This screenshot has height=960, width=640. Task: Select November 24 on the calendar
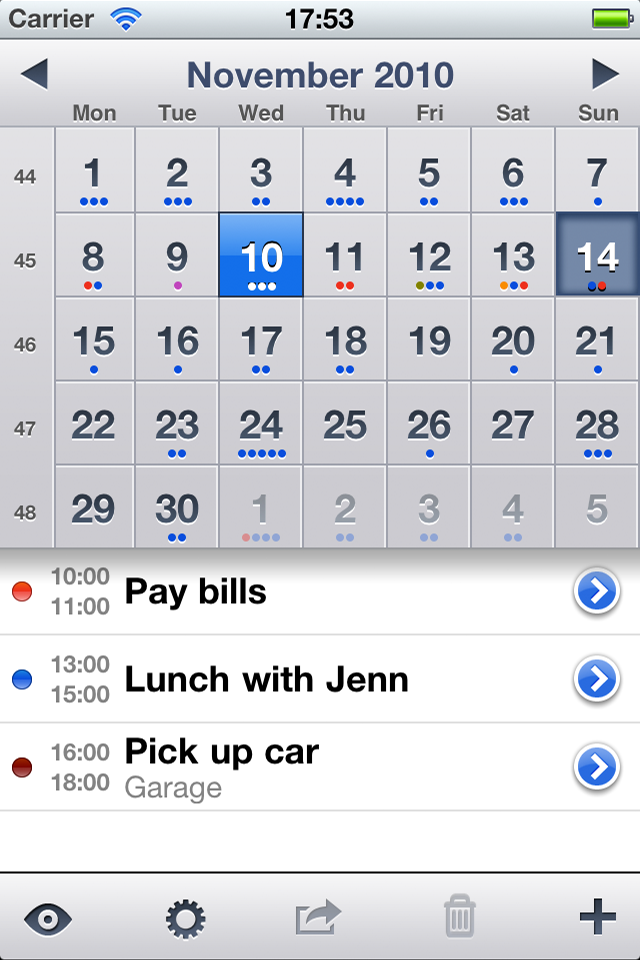(261, 425)
